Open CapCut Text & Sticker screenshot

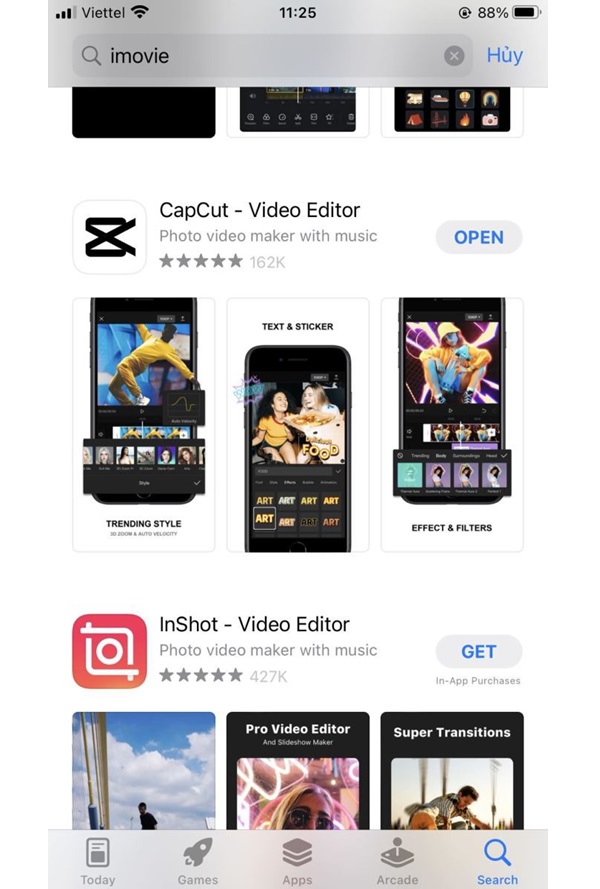coord(298,424)
